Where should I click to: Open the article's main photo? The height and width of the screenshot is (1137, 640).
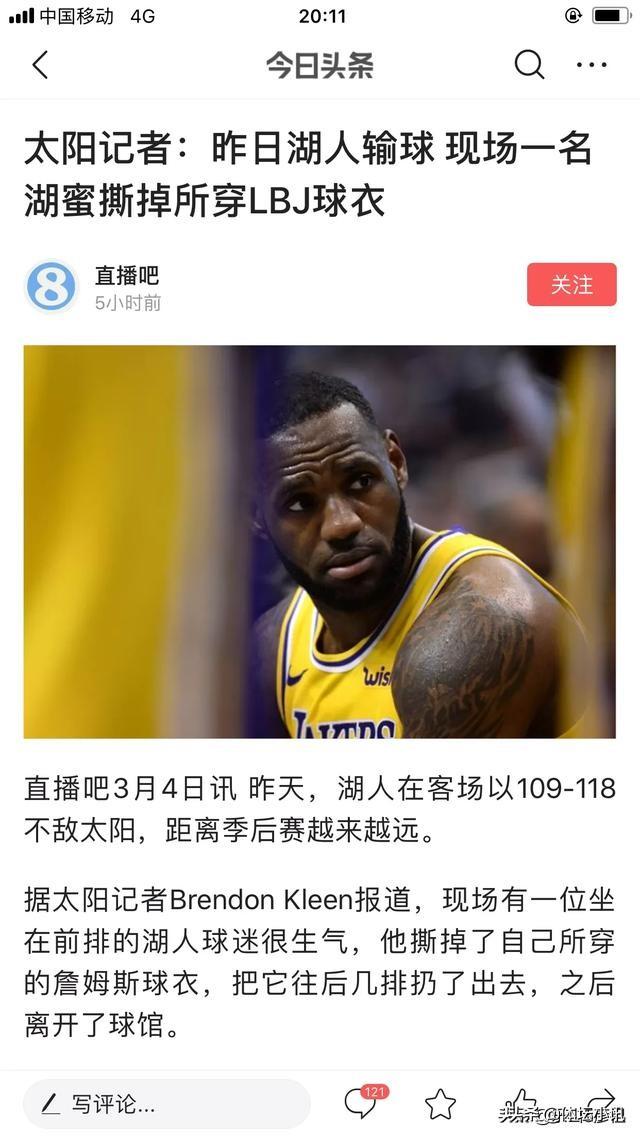(x=320, y=541)
